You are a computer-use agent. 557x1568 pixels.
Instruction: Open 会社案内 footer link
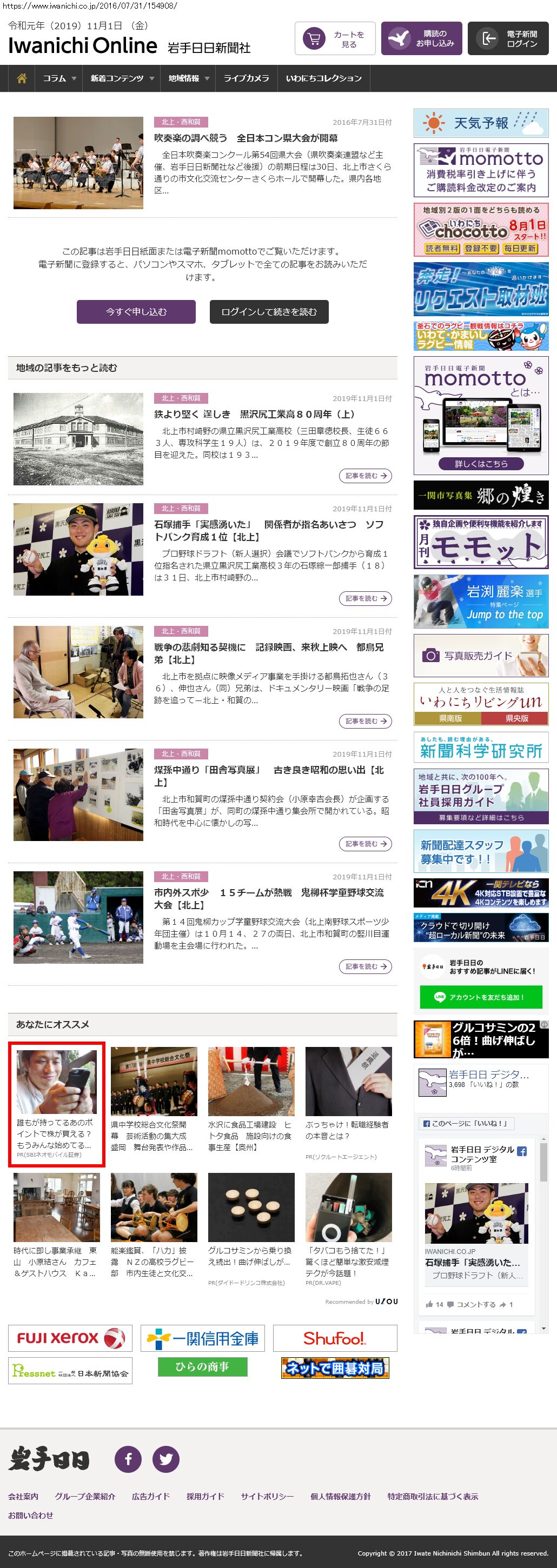(23, 1496)
